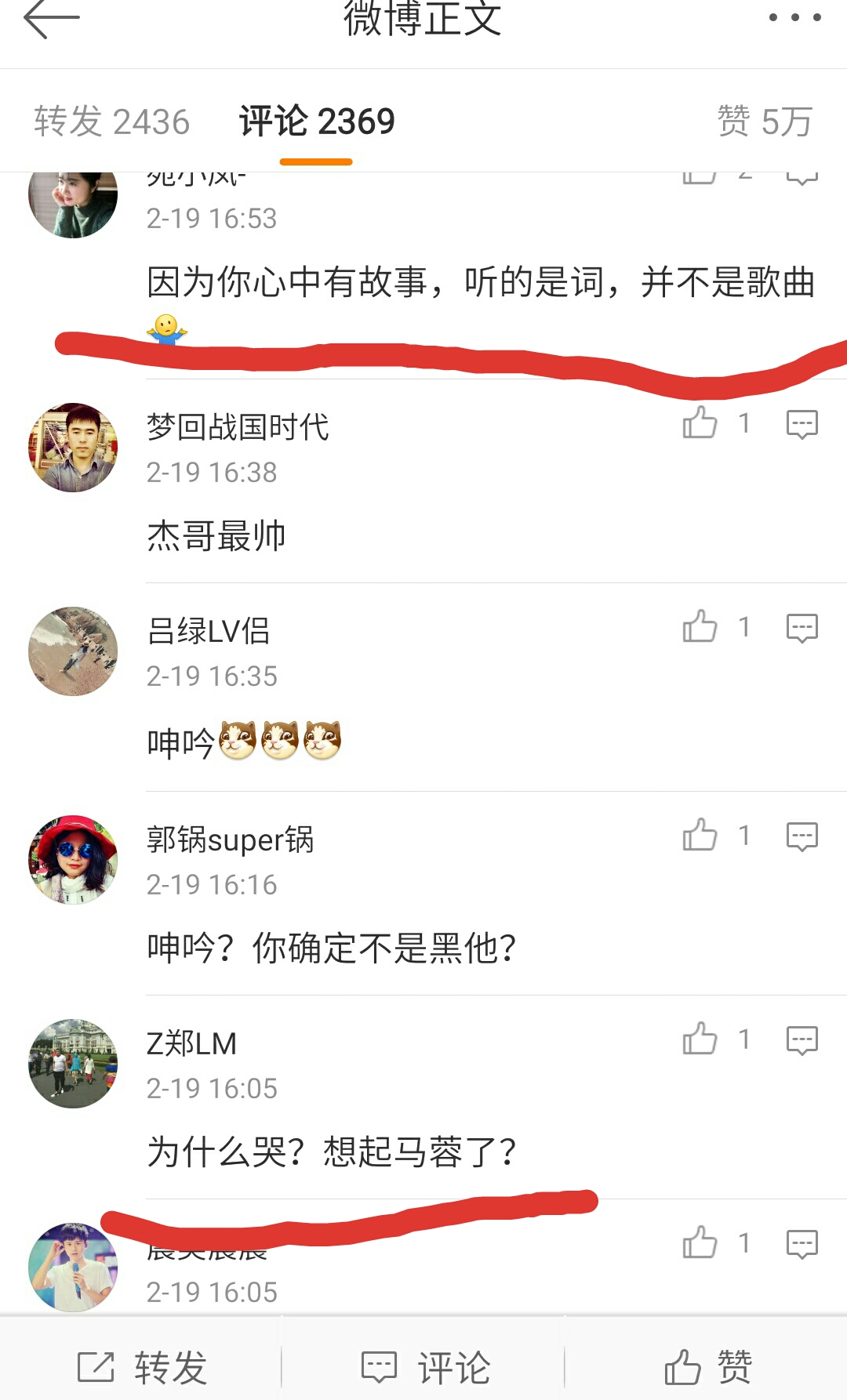
Task: Tap Z郑LM's avatar photo
Action: coord(71,1065)
